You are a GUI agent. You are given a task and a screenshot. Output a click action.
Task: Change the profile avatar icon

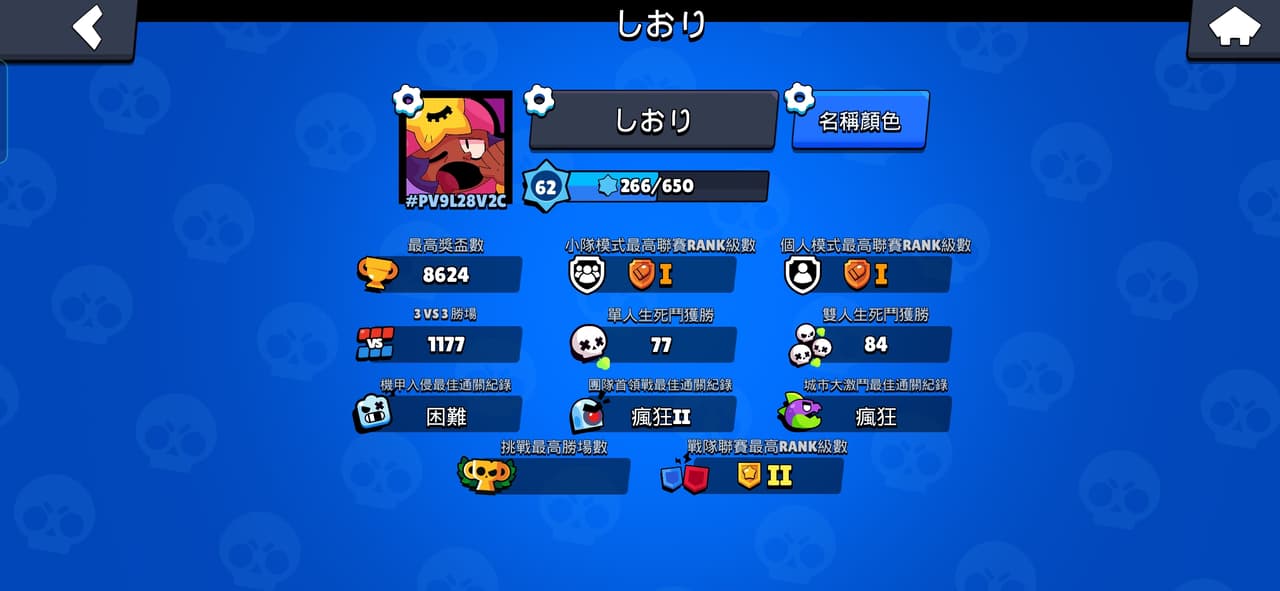(x=456, y=147)
